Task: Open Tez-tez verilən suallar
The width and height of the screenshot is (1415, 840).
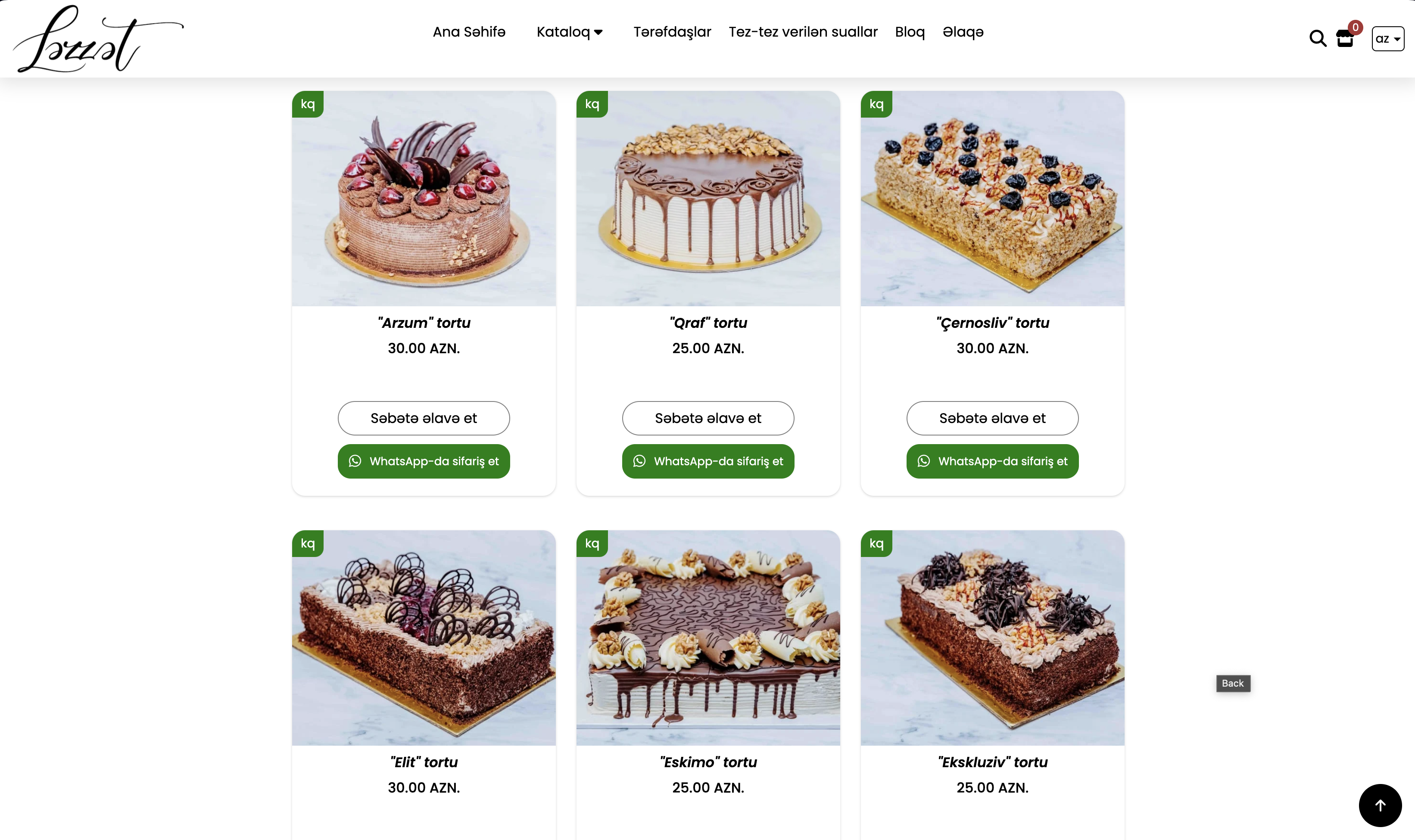Action: 803,32
